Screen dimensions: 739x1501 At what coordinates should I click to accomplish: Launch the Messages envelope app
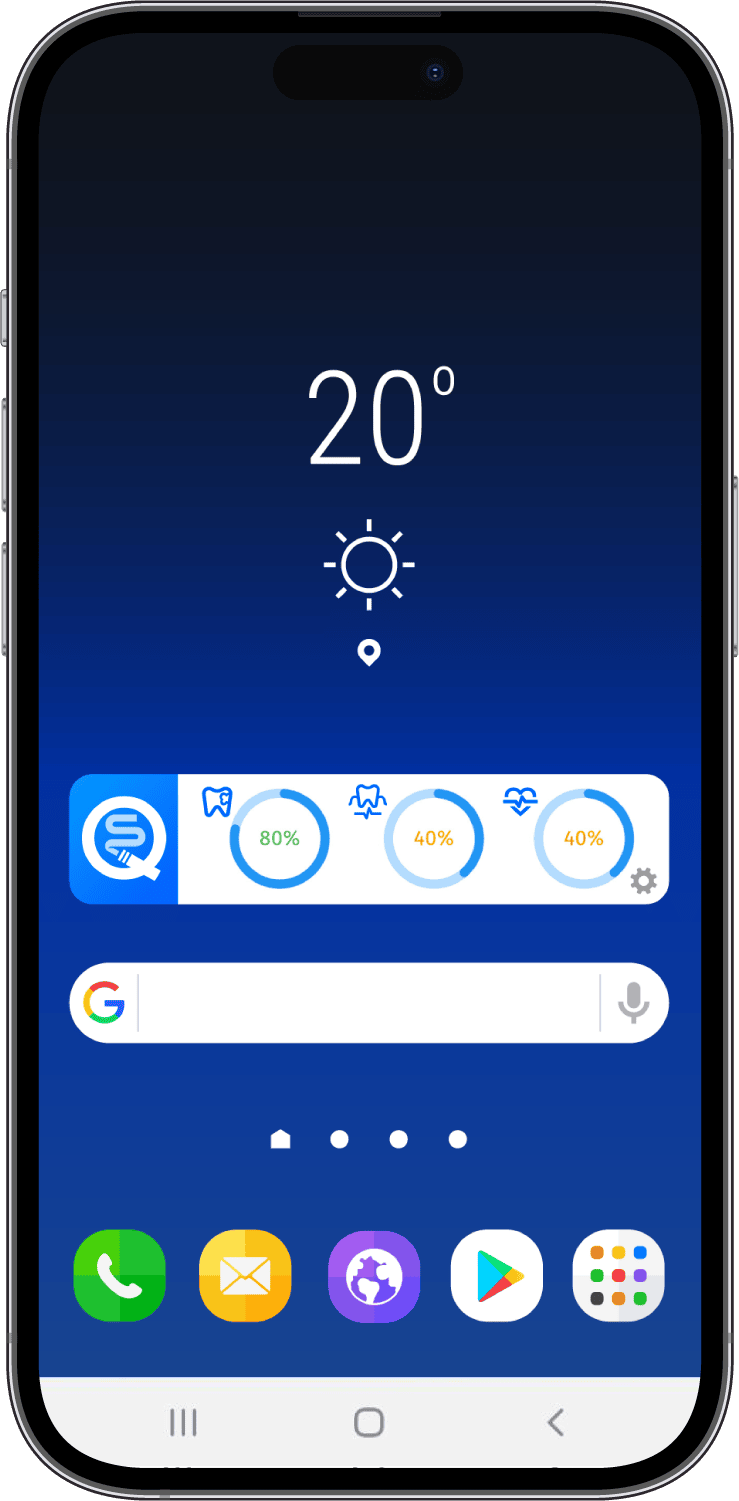(245, 1275)
